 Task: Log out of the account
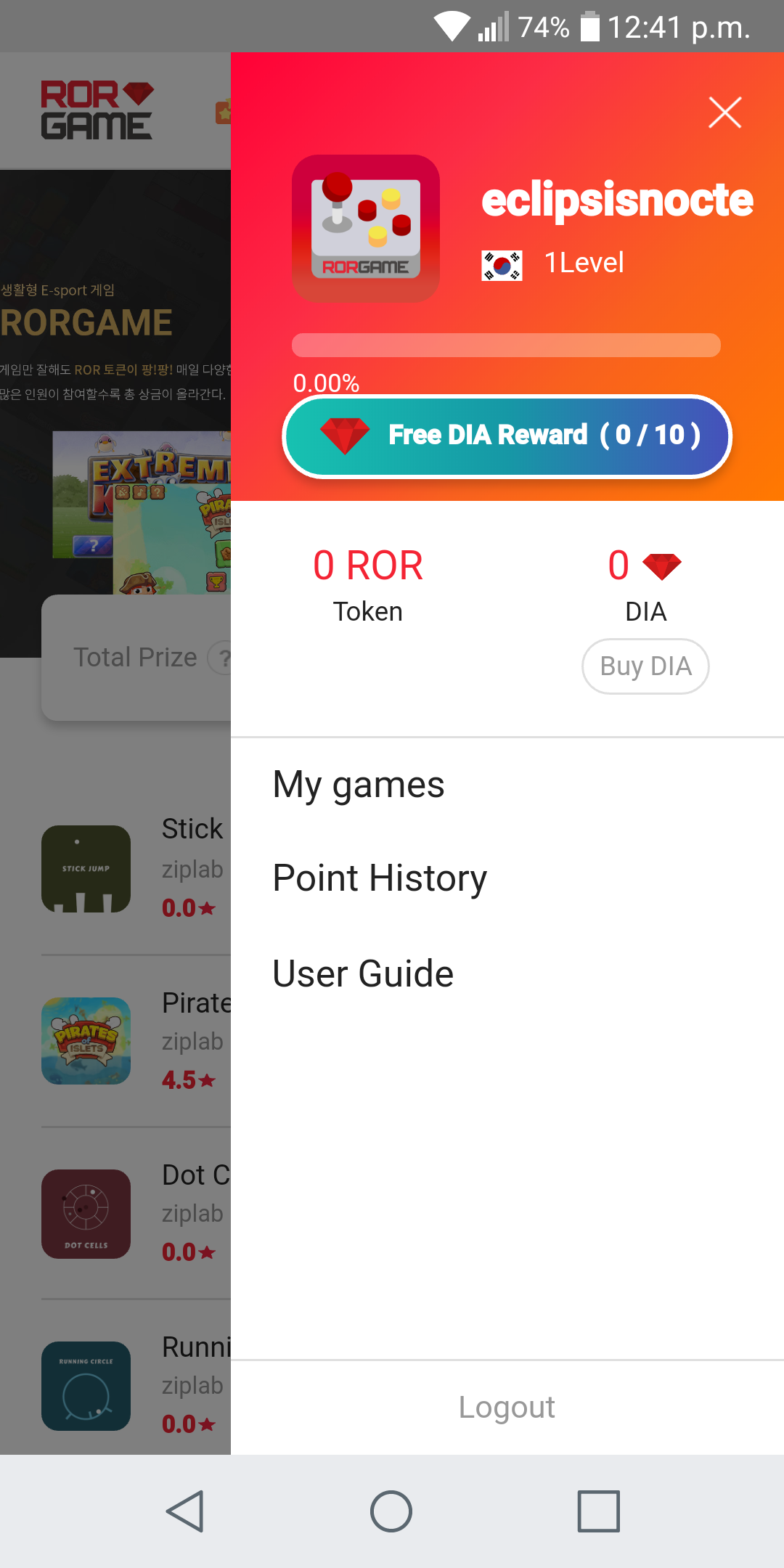[507, 1407]
